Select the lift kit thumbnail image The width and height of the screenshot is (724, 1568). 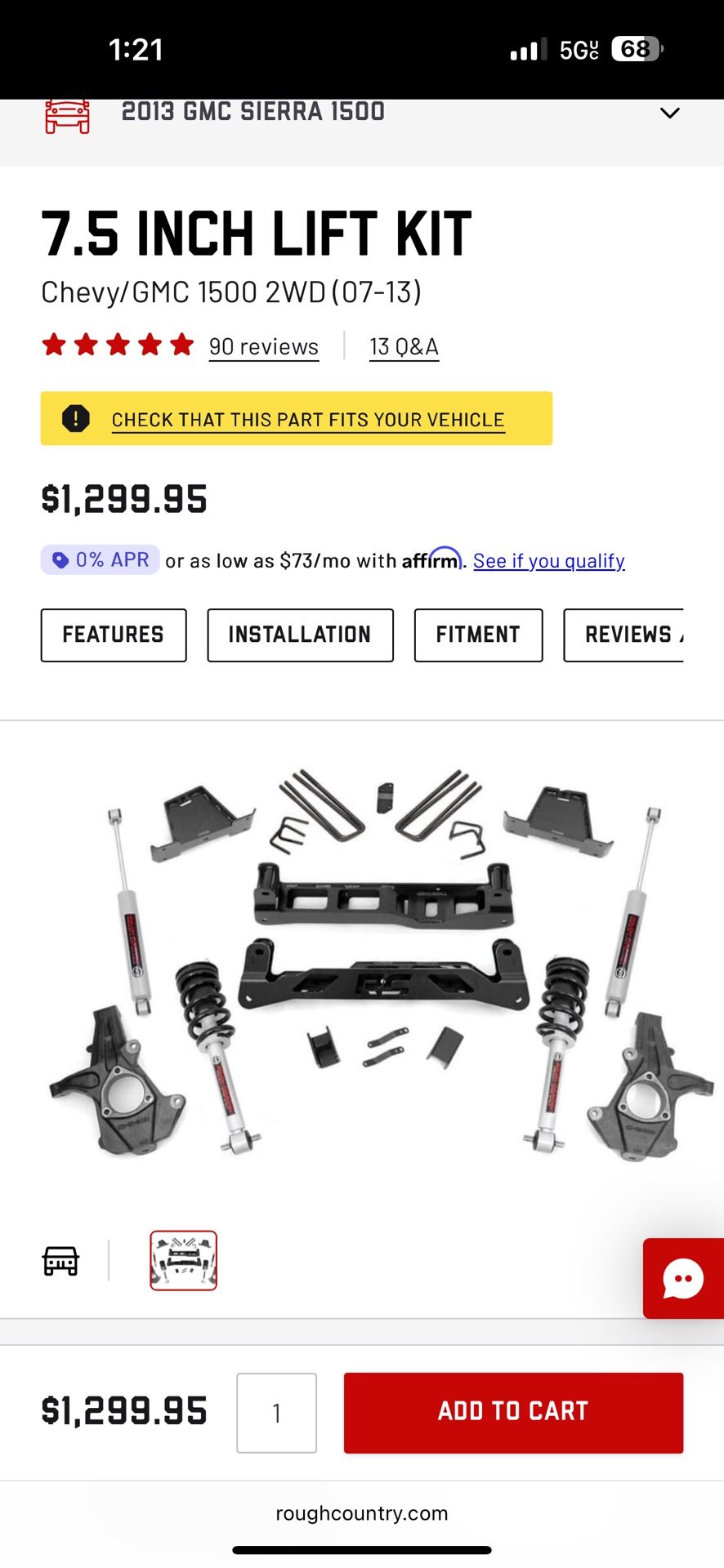coord(184,1260)
